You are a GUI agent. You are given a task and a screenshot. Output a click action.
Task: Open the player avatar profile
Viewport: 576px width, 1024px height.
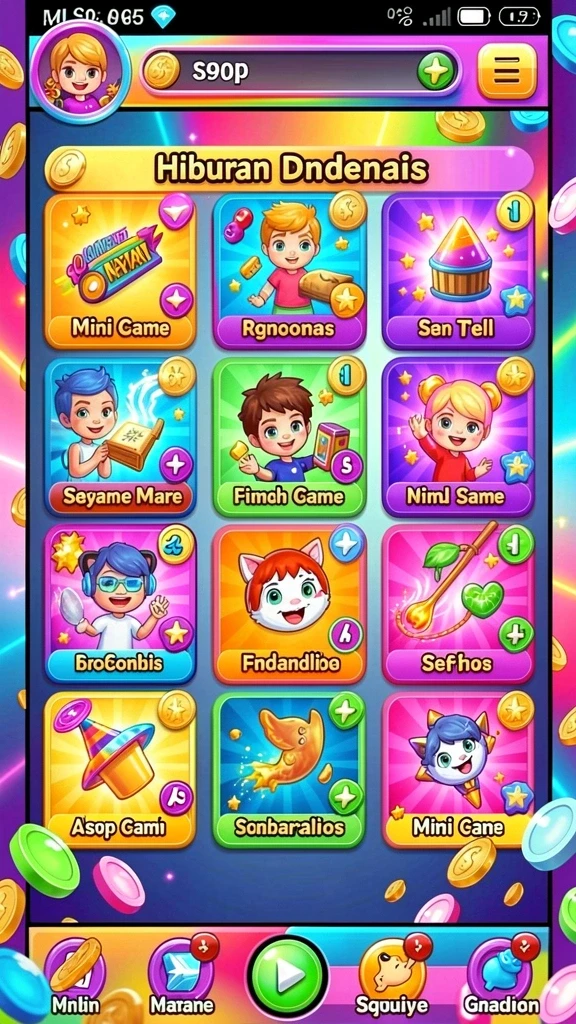(x=82, y=71)
